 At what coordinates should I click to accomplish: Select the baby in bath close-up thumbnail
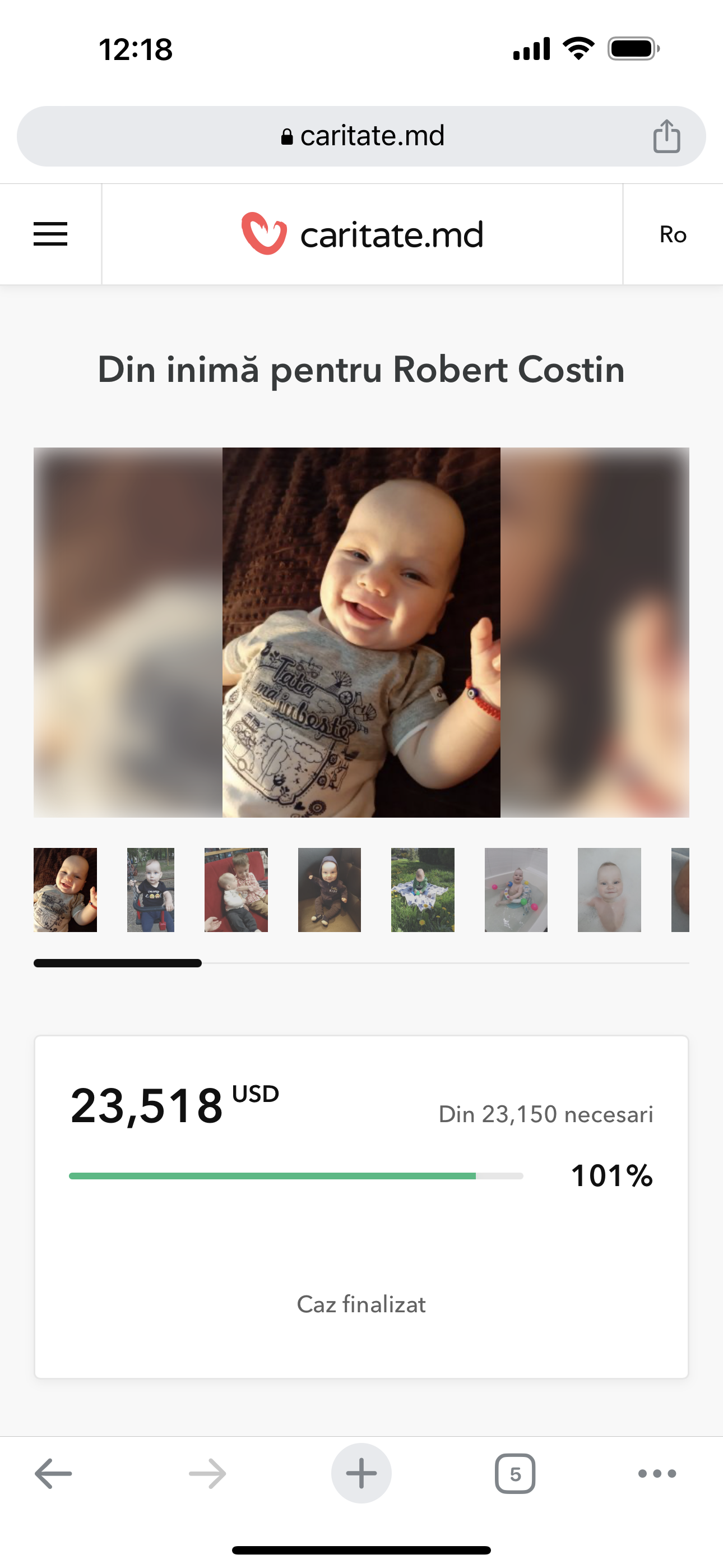[609, 890]
